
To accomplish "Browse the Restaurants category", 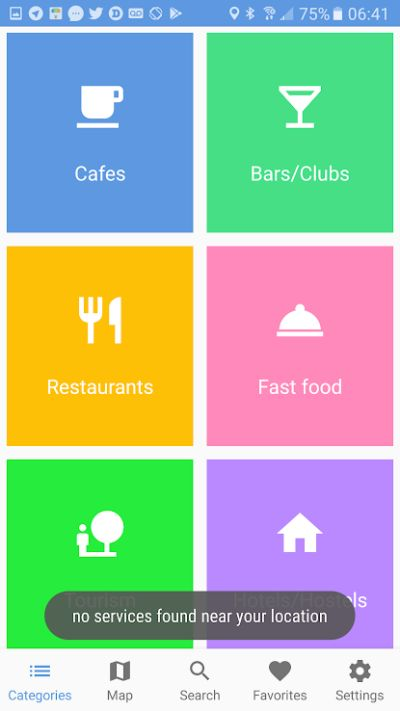I will 100,346.
